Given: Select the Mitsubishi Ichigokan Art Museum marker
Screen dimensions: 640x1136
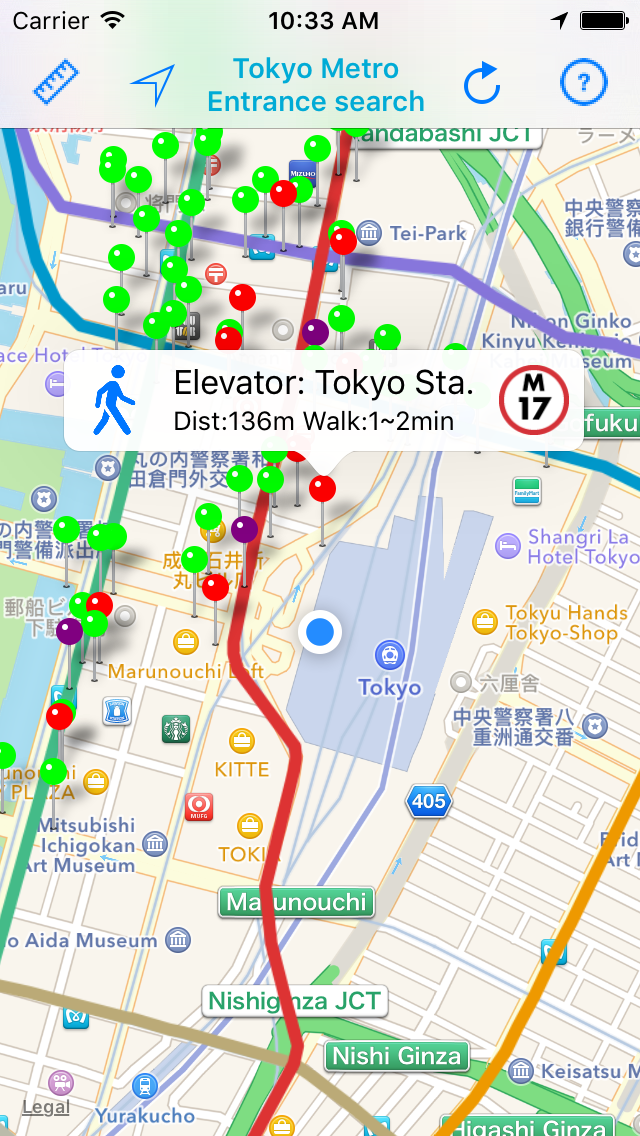Looking at the screenshot, I should click(x=155, y=843).
